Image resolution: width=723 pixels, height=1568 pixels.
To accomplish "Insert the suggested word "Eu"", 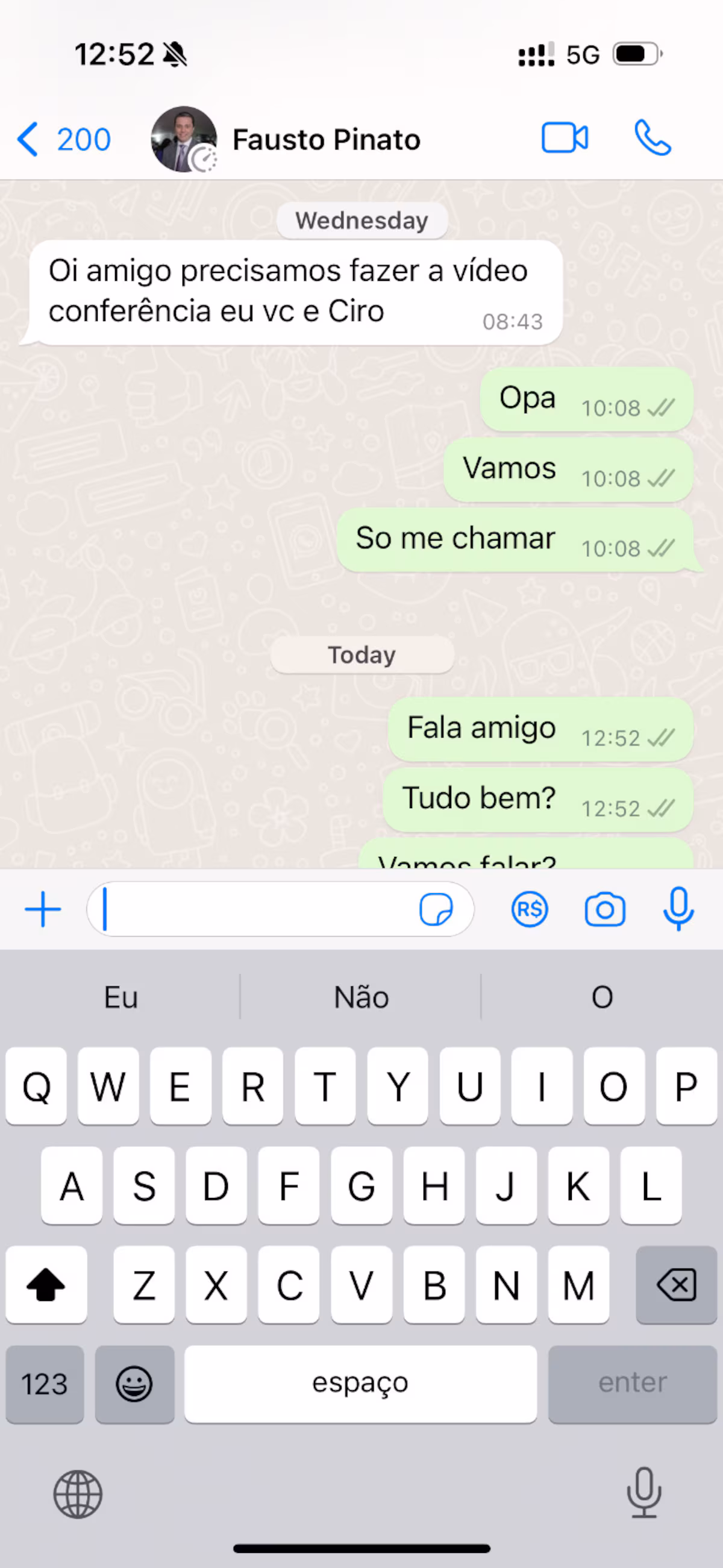I will 120,997.
